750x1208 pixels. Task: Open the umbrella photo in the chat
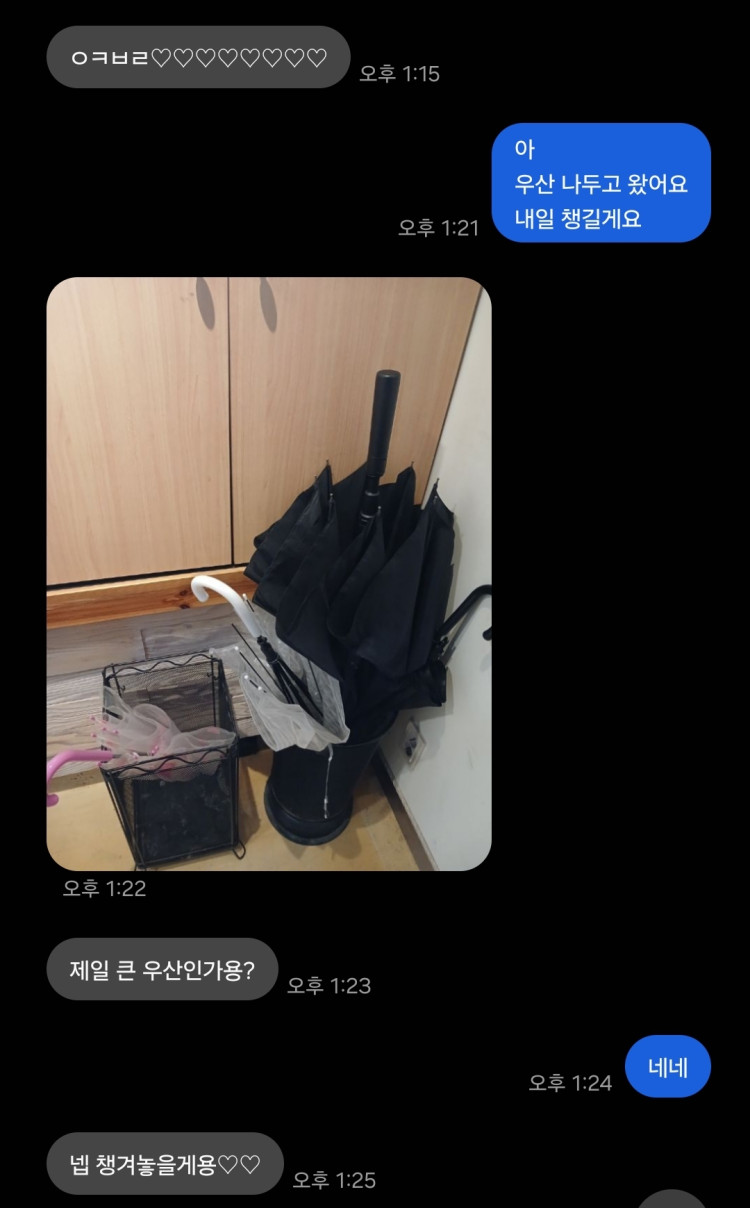(269, 573)
